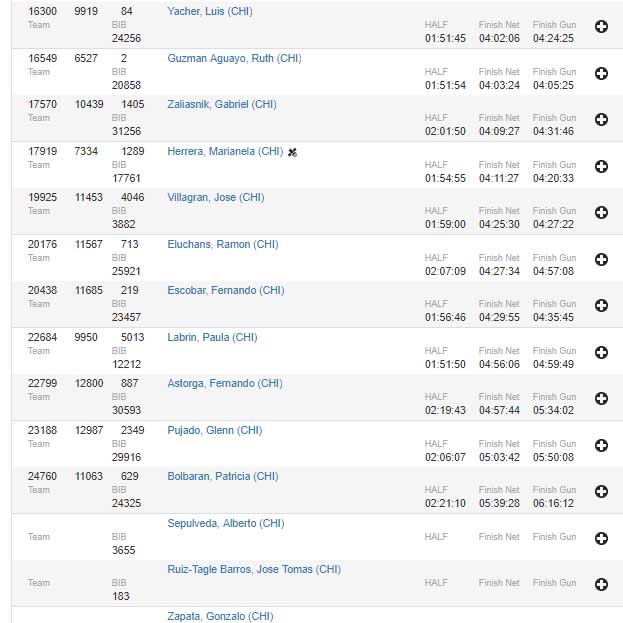
Task: Open Astorga, Fernando runner link
Action: [x=224, y=384]
